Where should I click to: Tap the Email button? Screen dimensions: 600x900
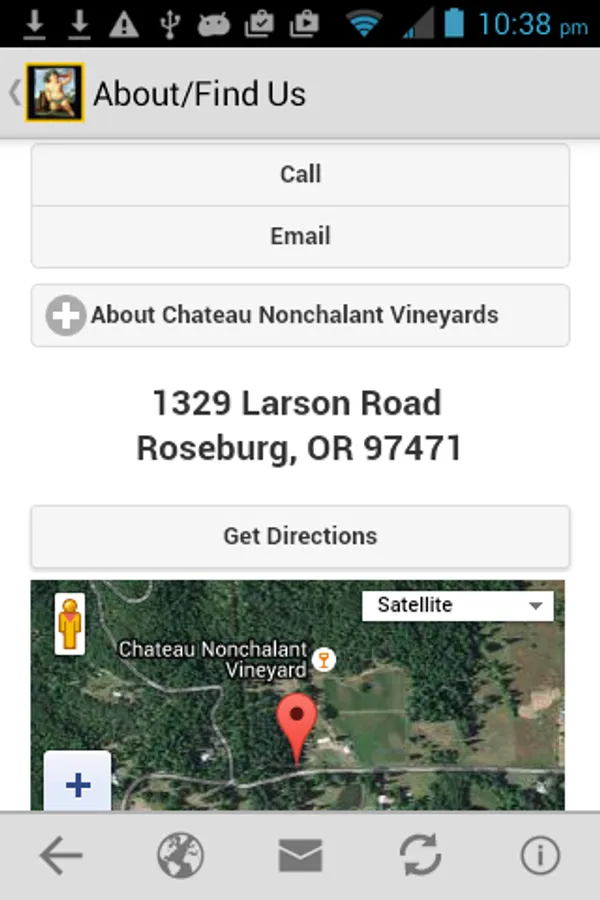pyautogui.click(x=300, y=236)
